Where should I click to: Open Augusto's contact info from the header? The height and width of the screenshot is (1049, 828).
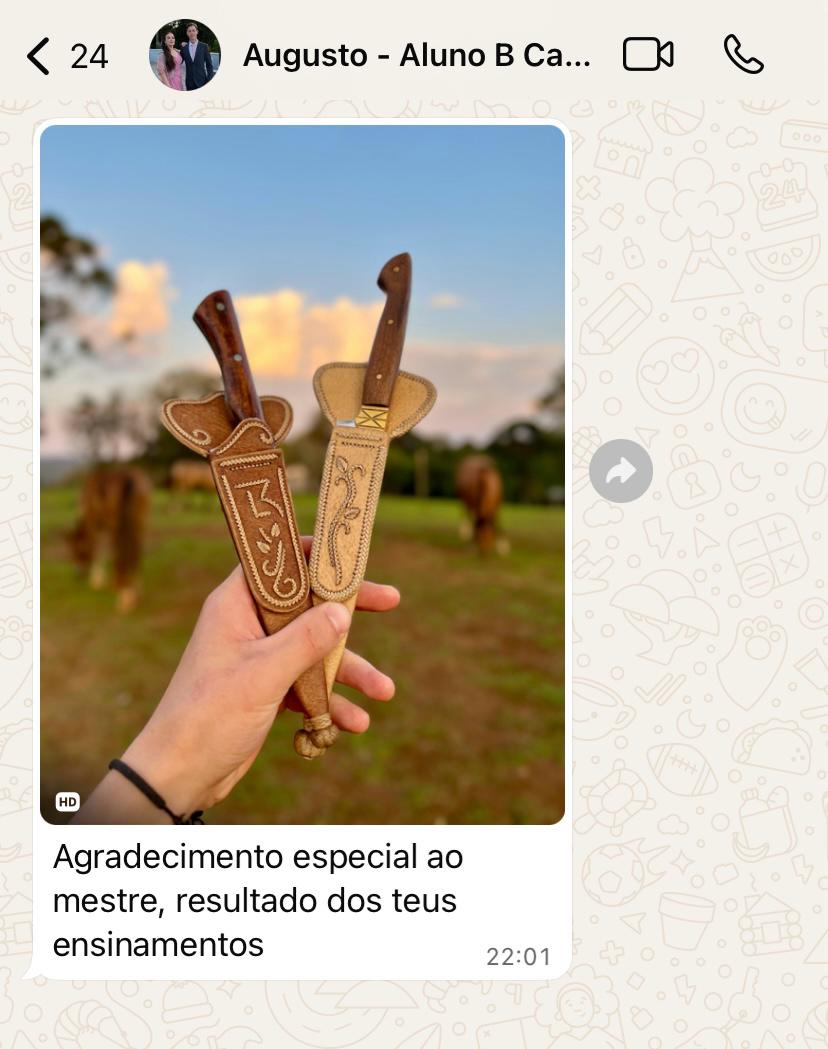(x=415, y=56)
